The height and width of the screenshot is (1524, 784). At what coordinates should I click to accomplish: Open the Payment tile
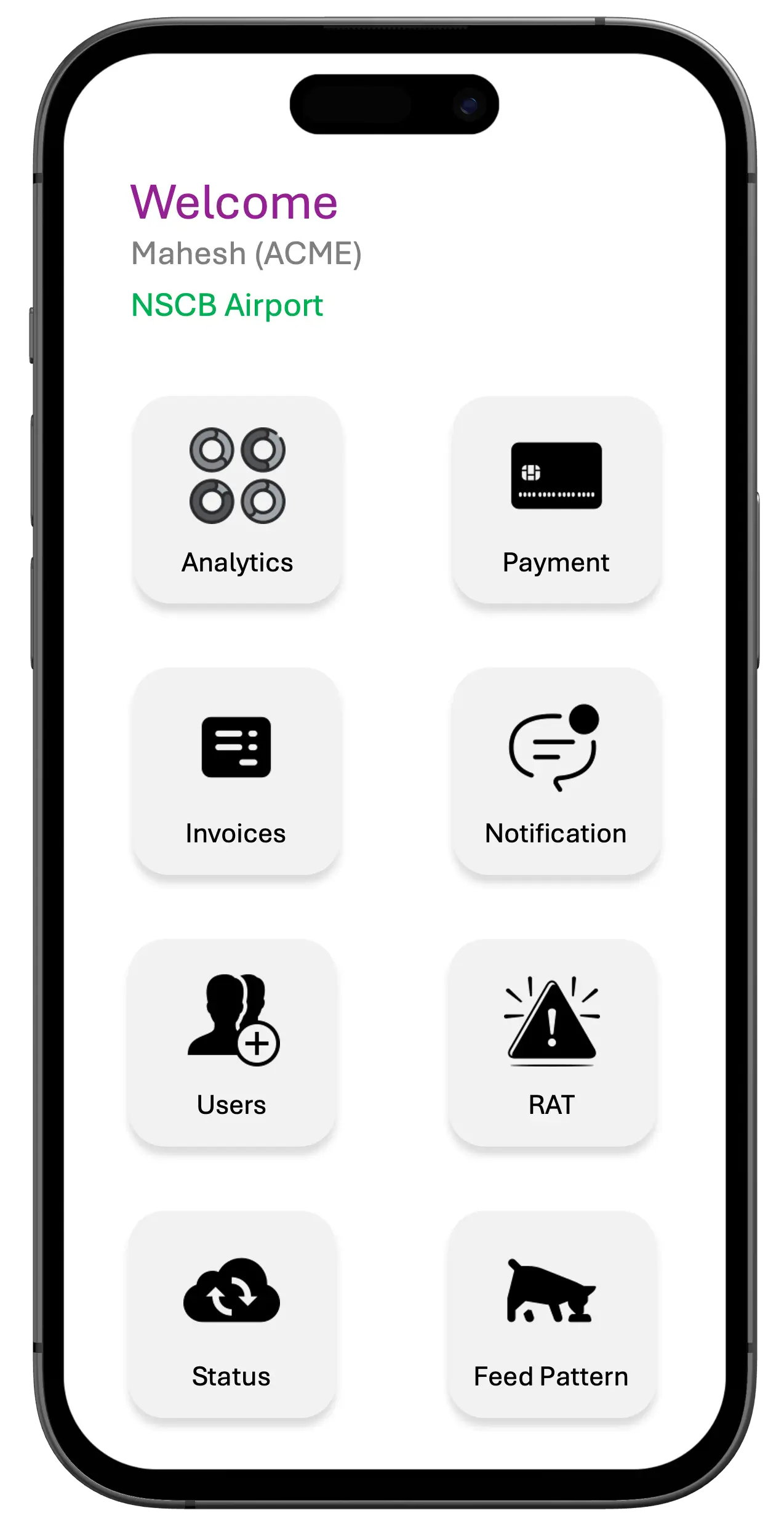click(x=556, y=500)
